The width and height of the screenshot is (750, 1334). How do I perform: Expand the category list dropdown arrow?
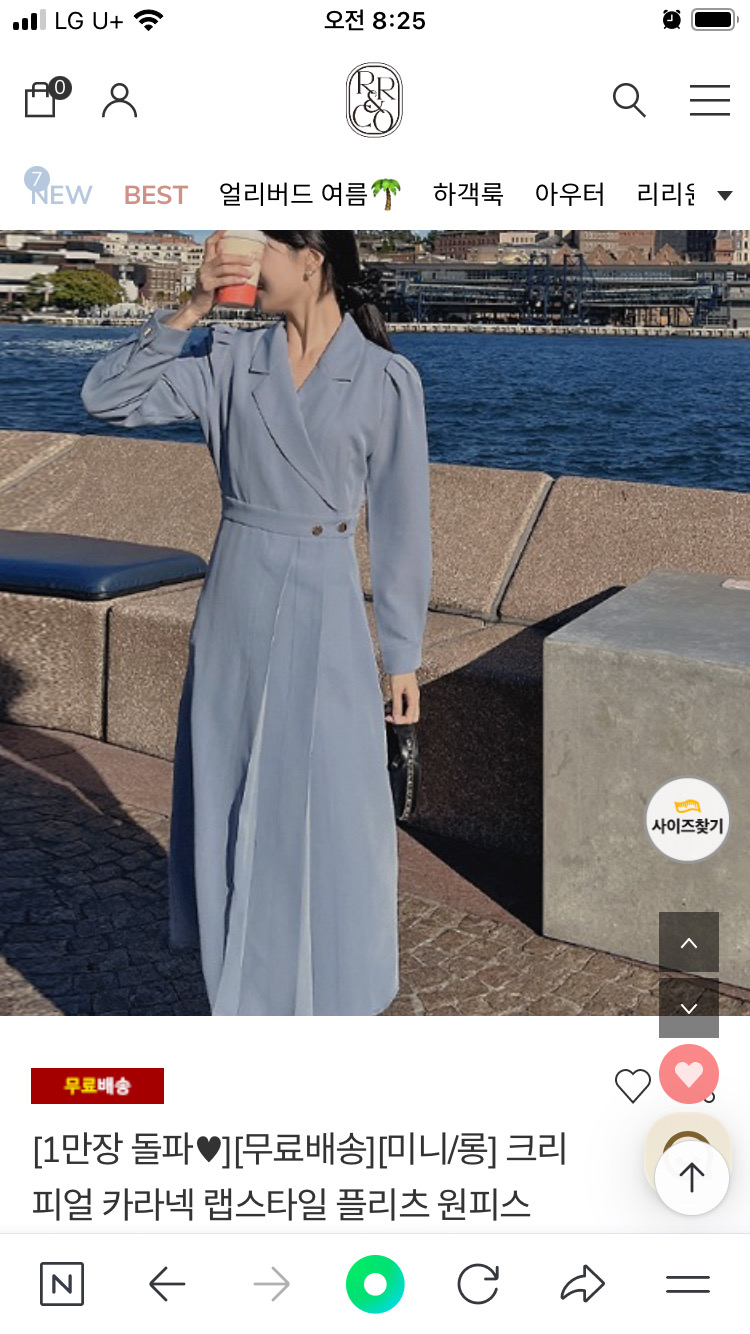click(x=726, y=195)
